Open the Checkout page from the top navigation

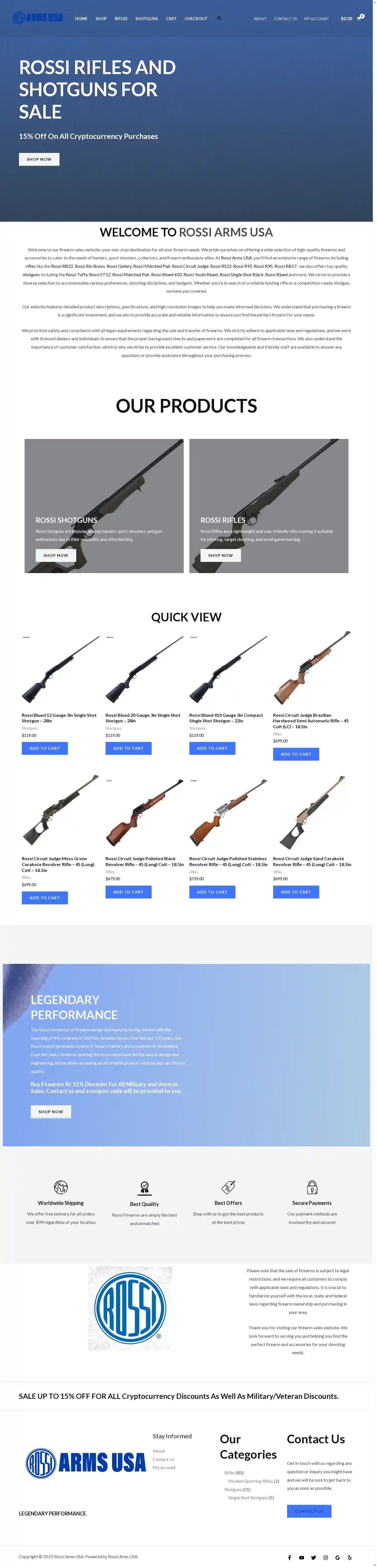(x=196, y=19)
